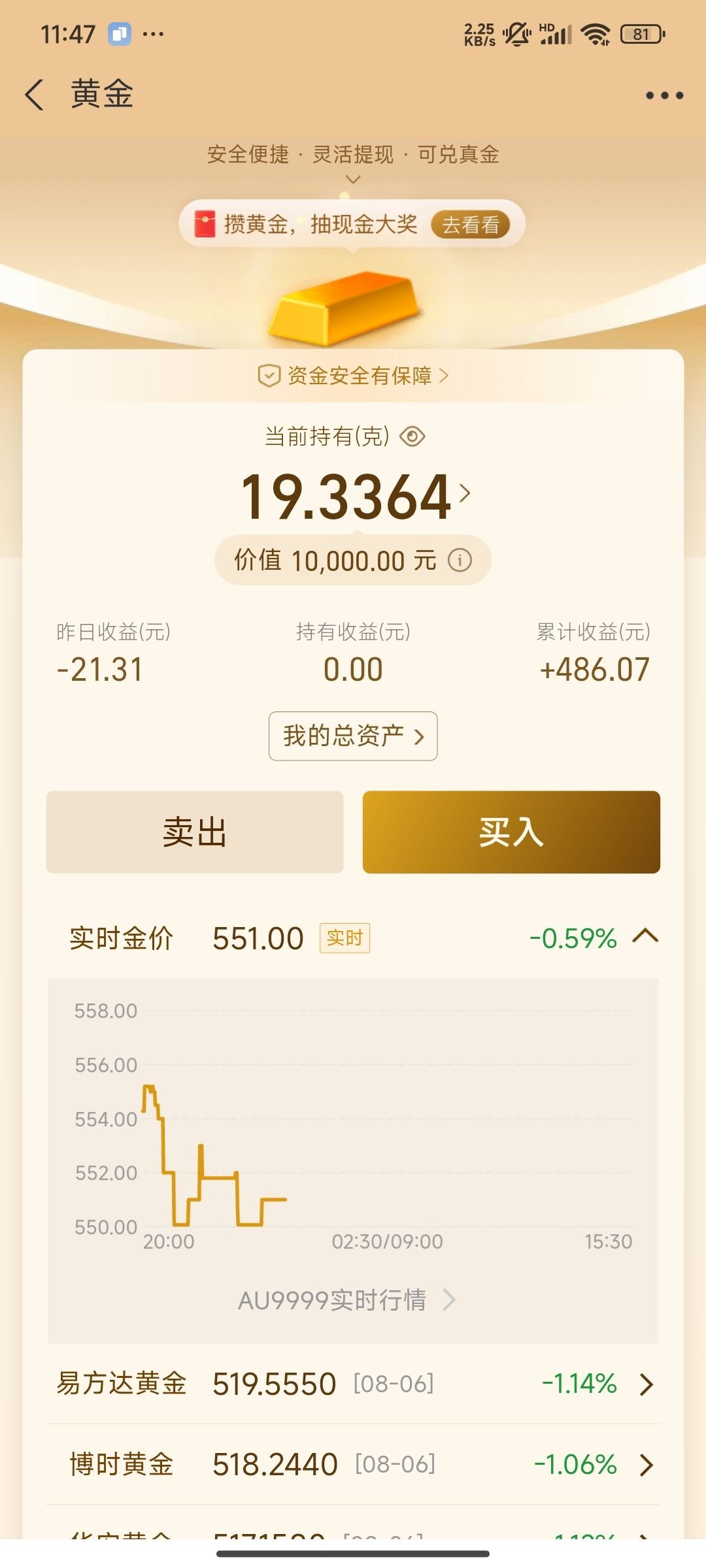This screenshot has height=1568, width=706.
Task: Open 易方达黄金 fund details via its arrow
Action: coord(646,1384)
